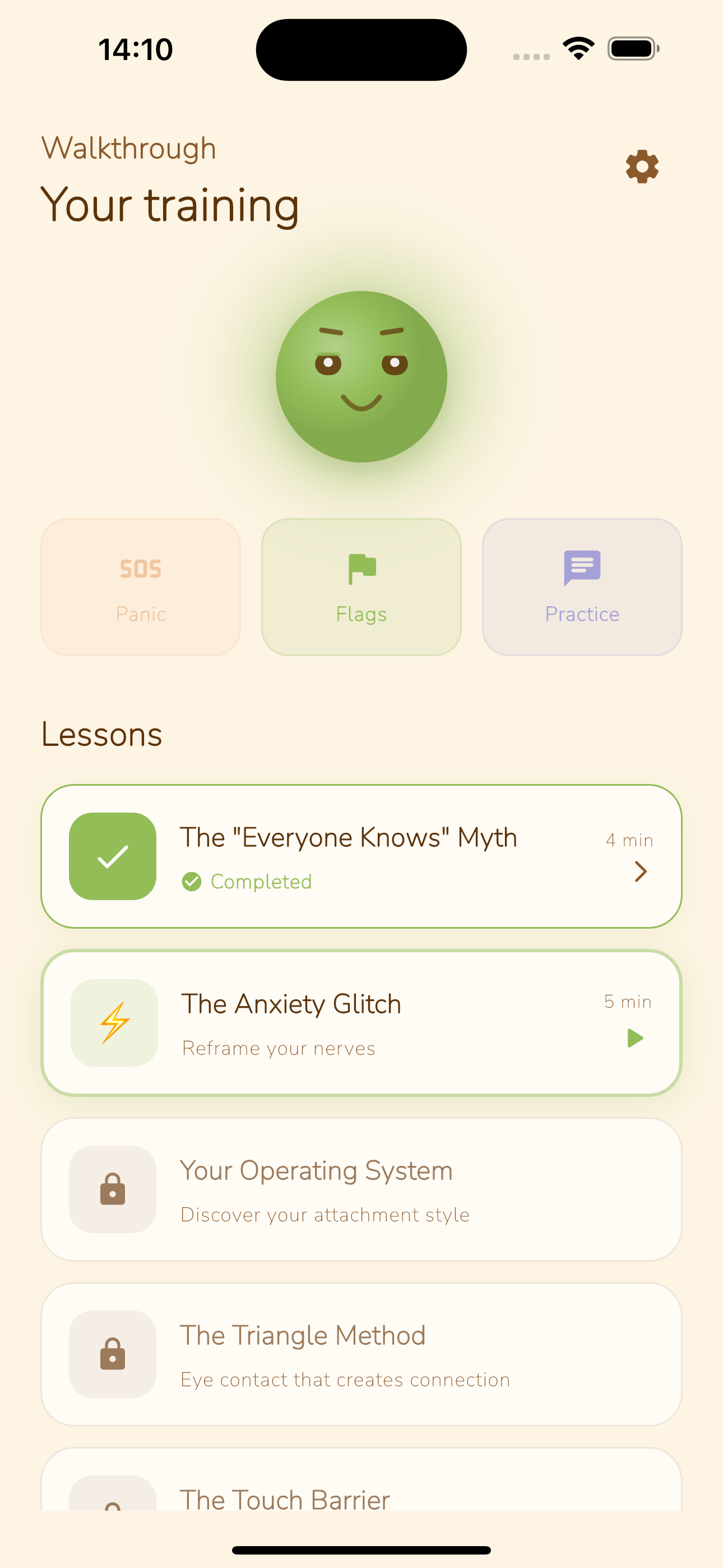Tap the lock icon on Your Operating System
Image resolution: width=723 pixels, height=1568 pixels.
(113, 1188)
